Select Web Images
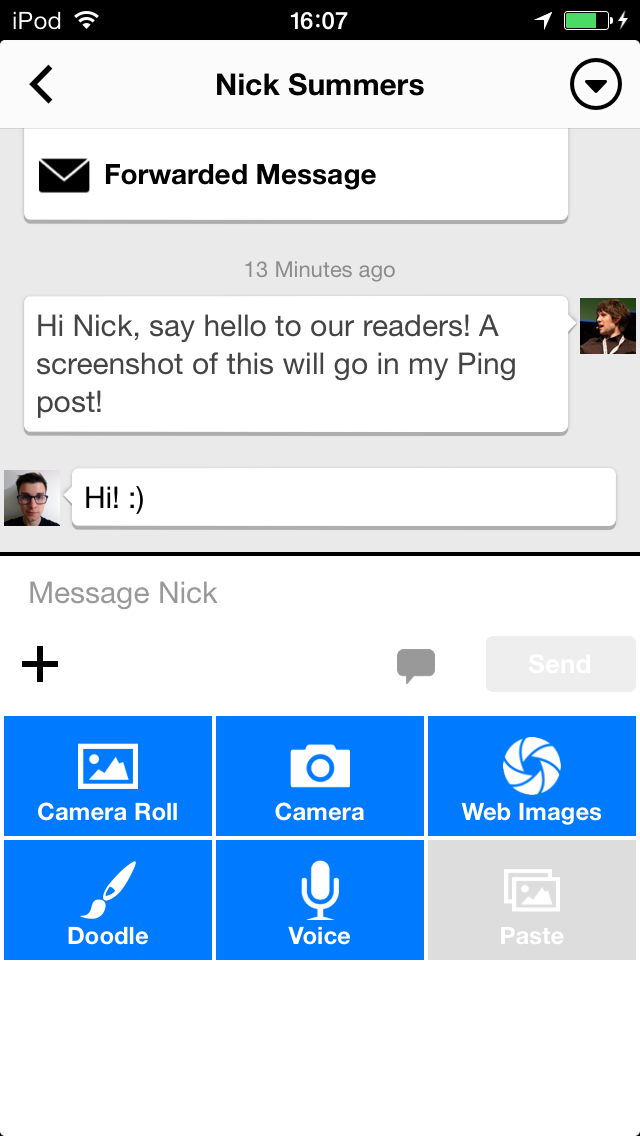Viewport: 640px width, 1136px height. tap(532, 776)
